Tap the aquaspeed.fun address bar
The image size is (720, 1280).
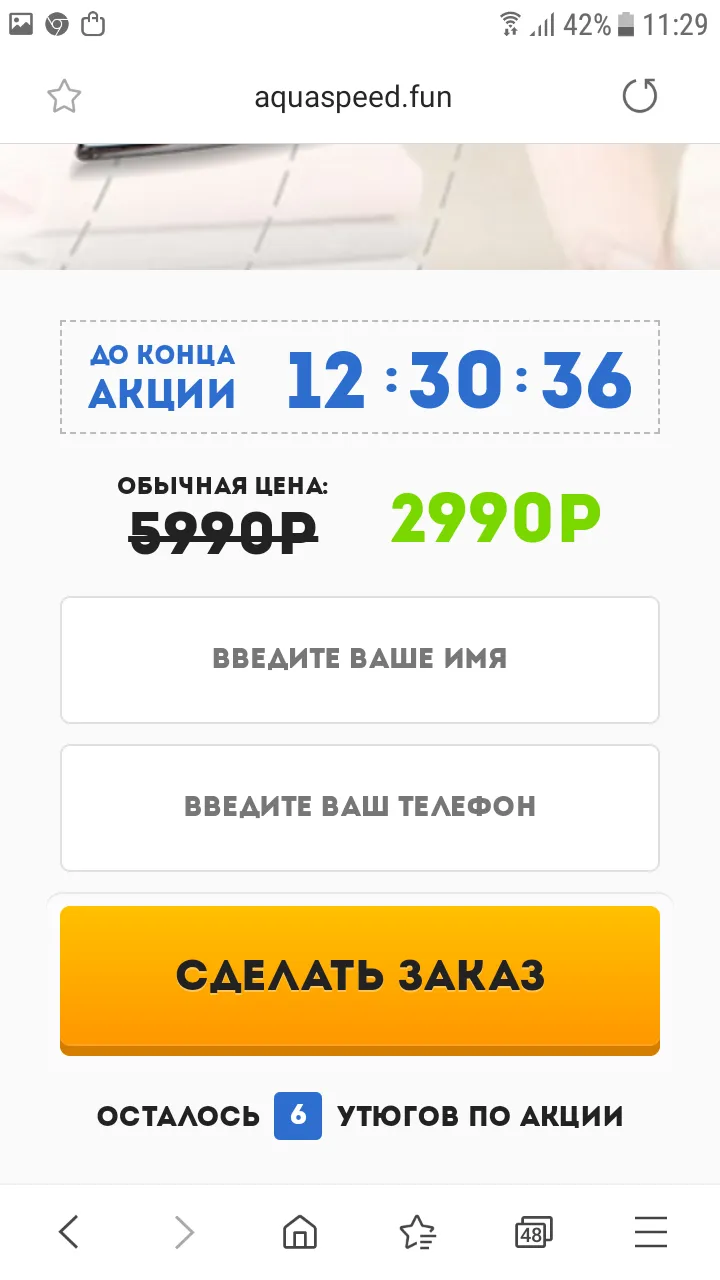click(x=352, y=97)
